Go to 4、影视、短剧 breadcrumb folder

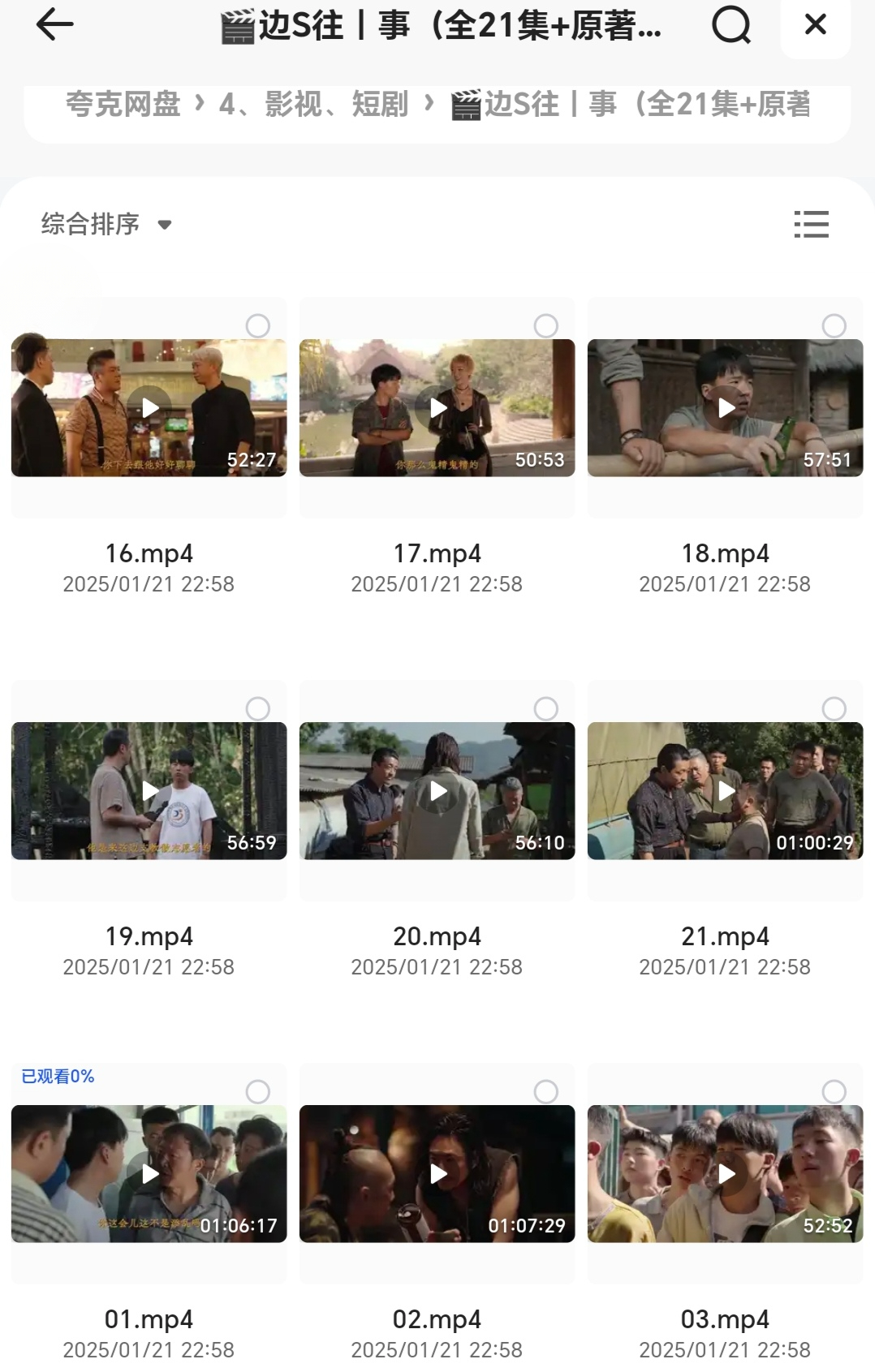313,104
